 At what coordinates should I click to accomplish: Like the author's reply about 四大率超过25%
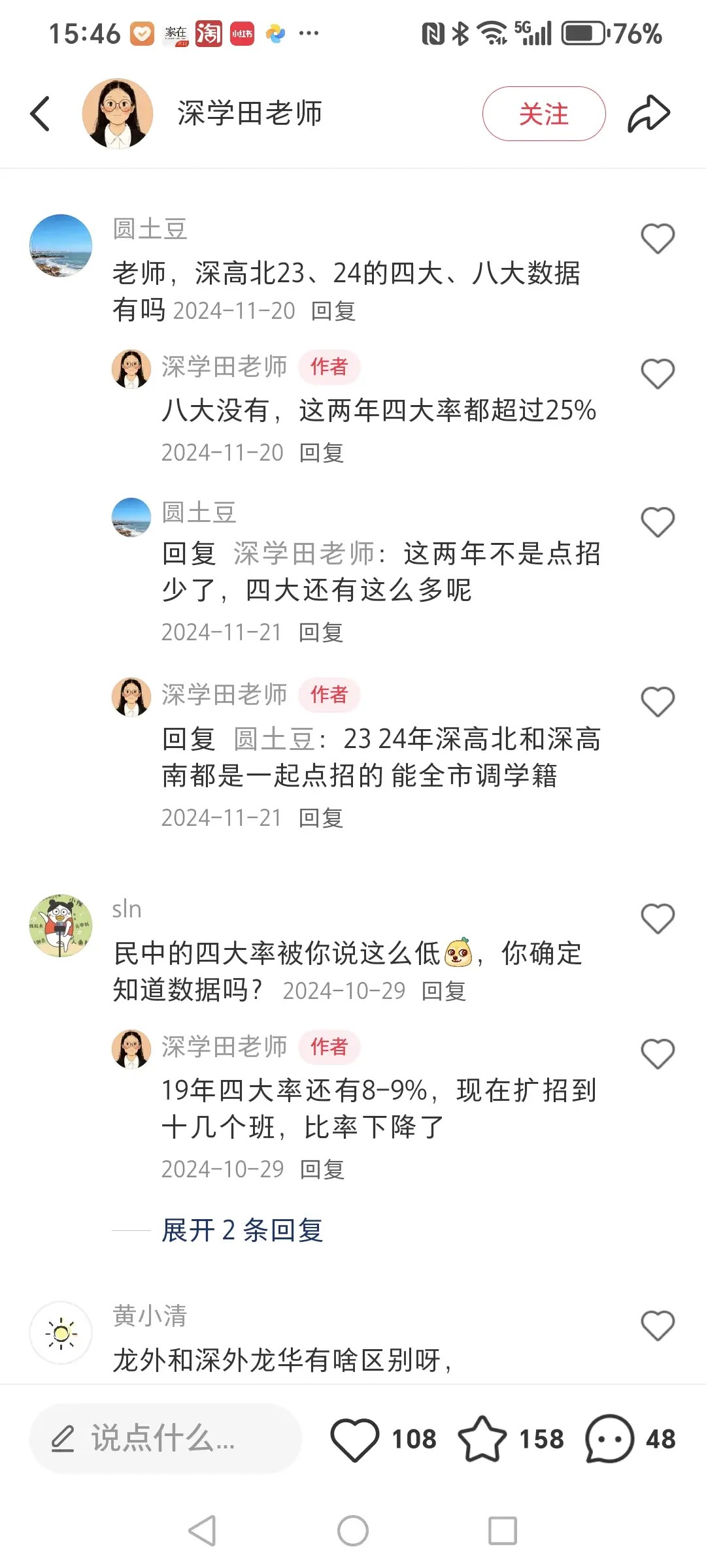pyautogui.click(x=658, y=374)
